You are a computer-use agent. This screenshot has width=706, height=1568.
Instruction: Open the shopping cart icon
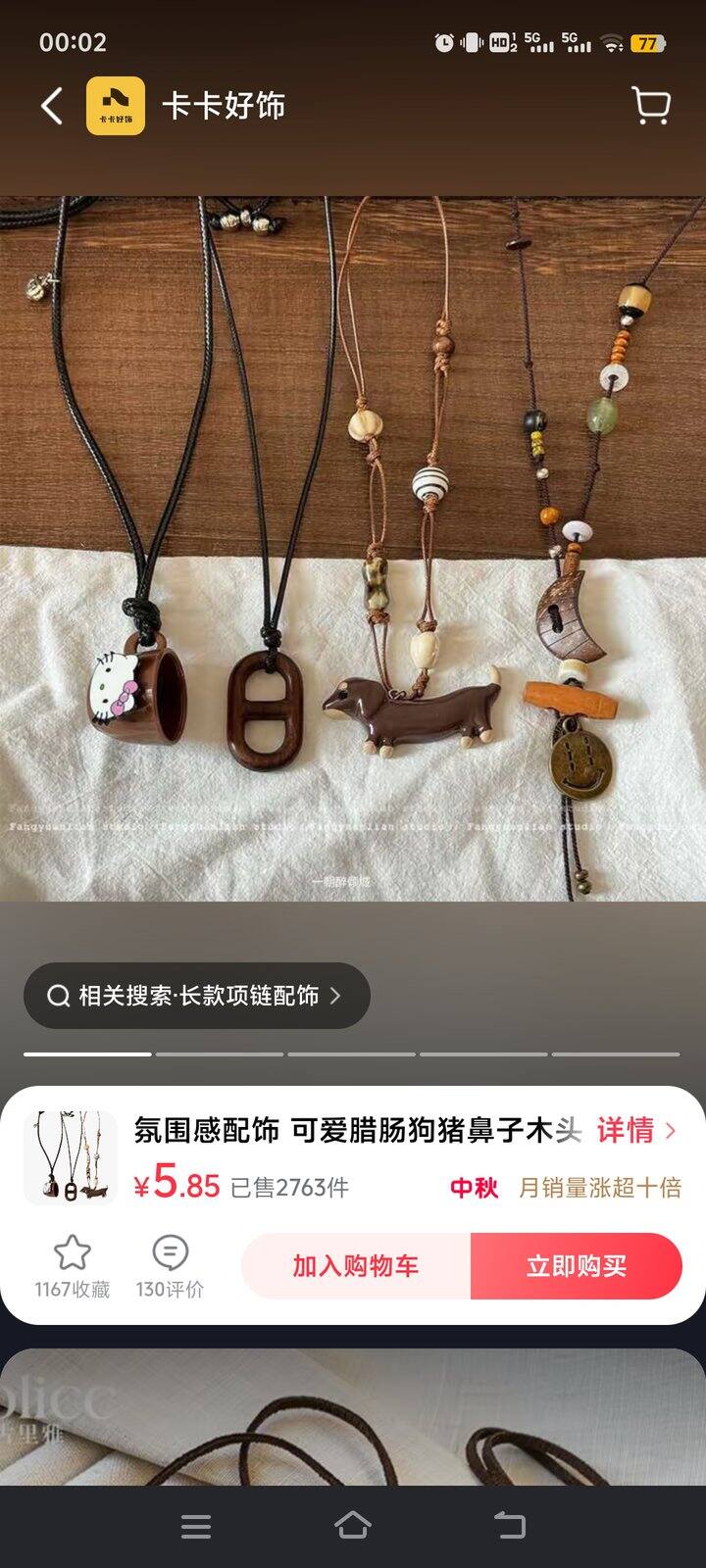650,106
